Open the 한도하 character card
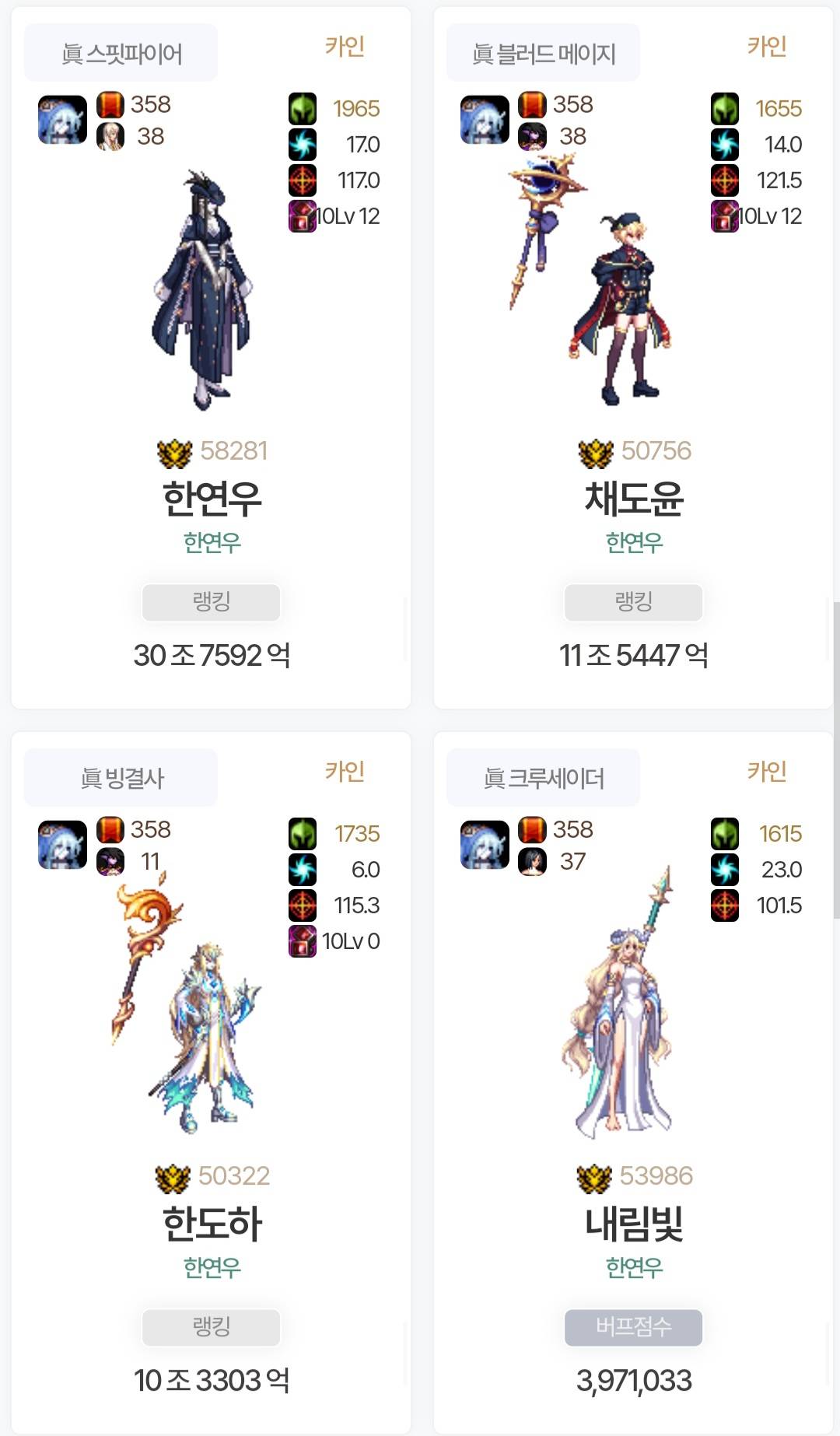Screen dimensions: 840x1436 point(212,1224)
